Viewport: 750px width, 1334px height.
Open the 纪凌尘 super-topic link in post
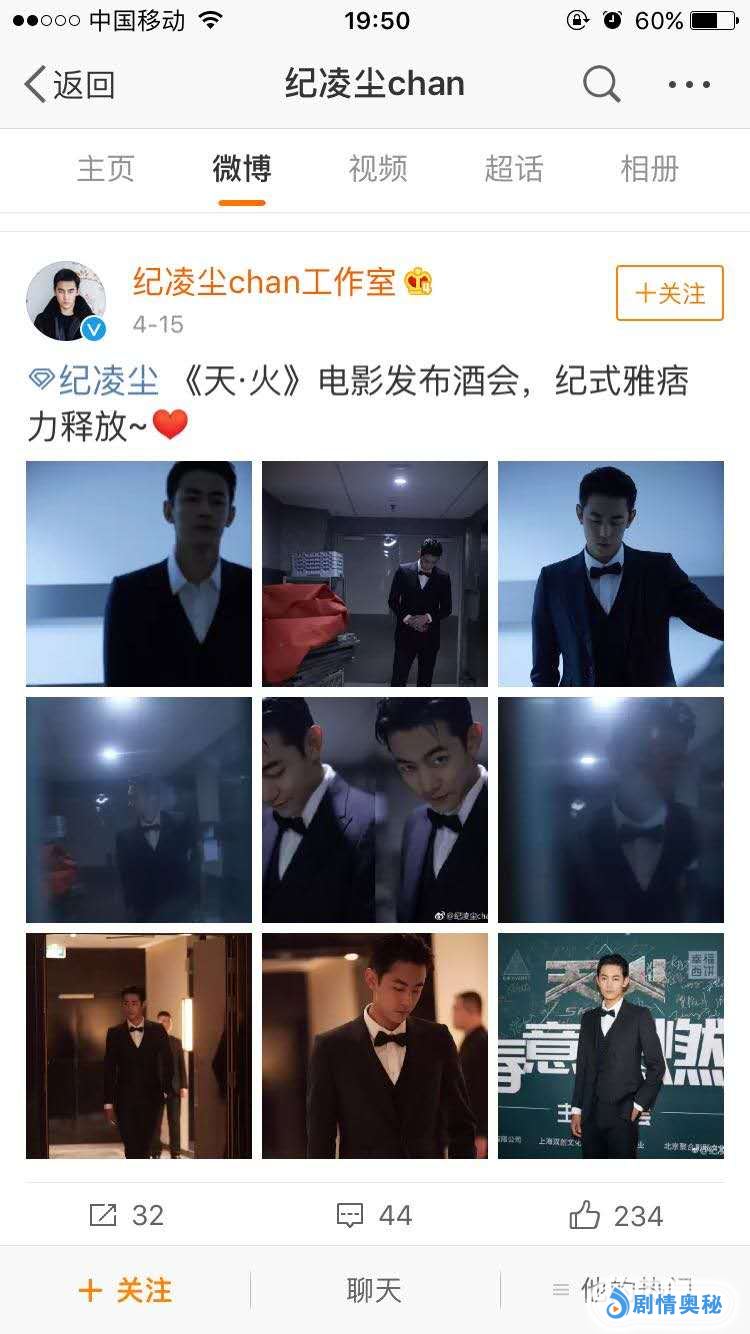tap(95, 381)
